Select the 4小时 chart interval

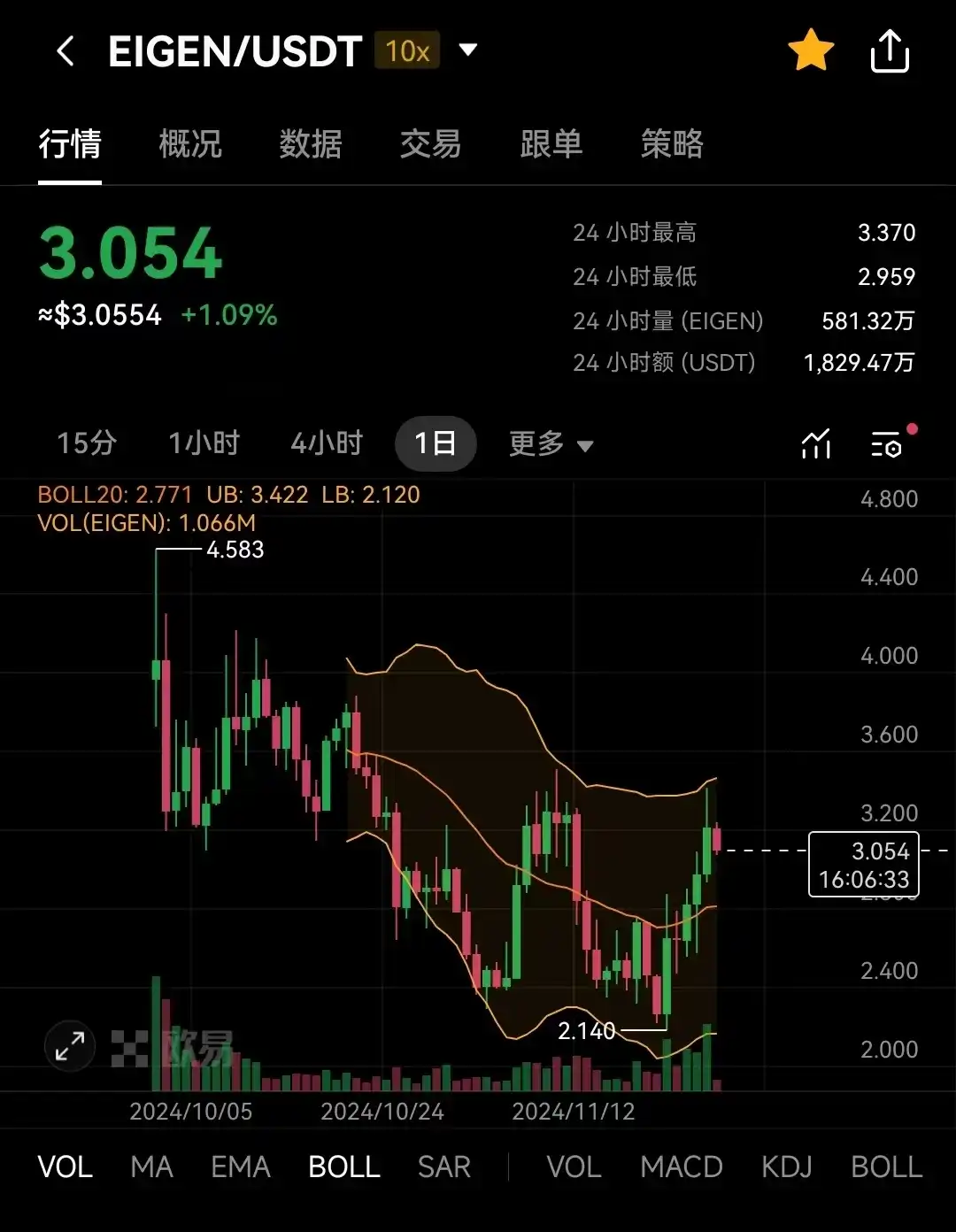(x=328, y=443)
